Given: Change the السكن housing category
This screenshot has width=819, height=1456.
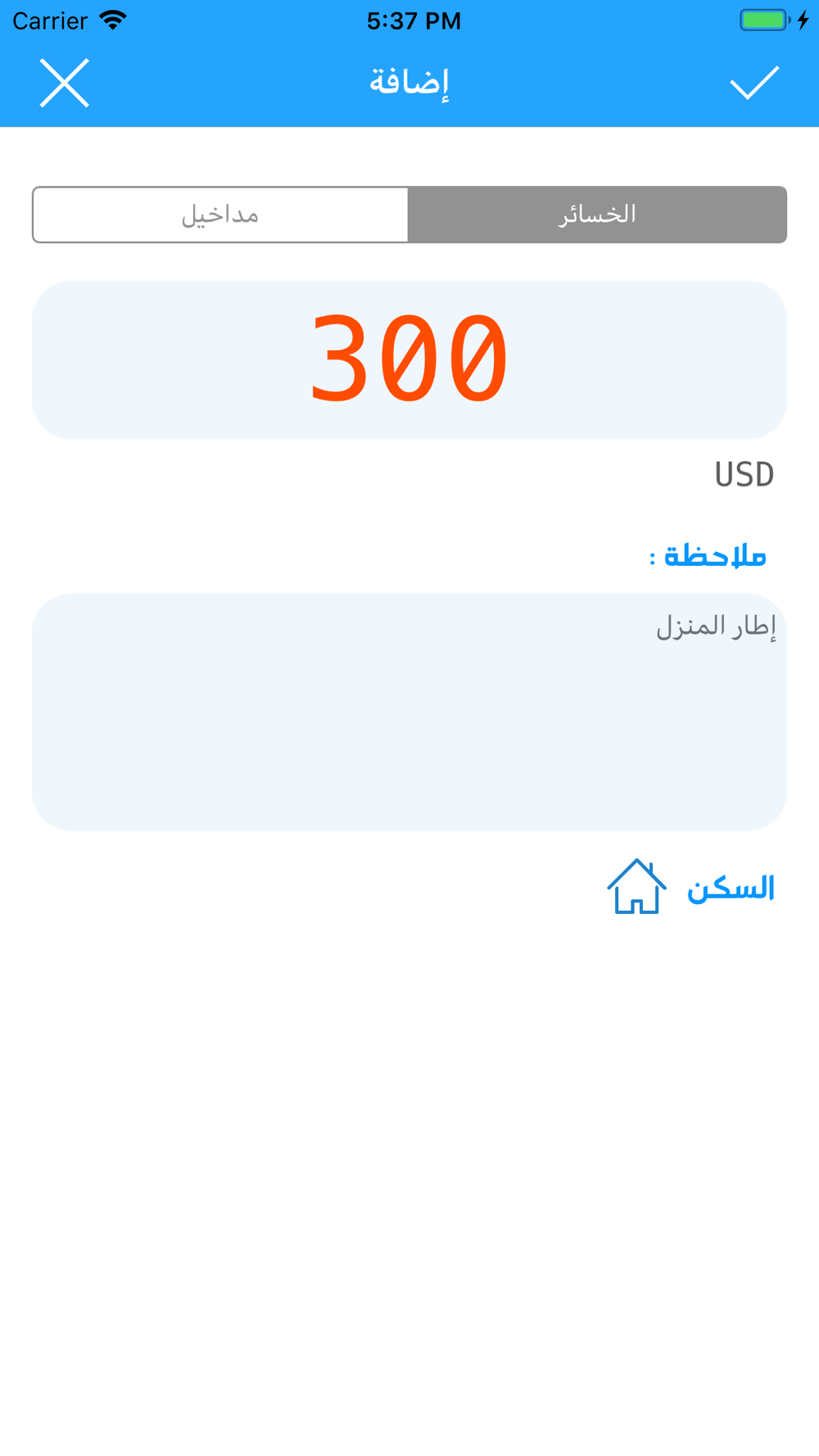Looking at the screenshot, I should tap(690, 888).
